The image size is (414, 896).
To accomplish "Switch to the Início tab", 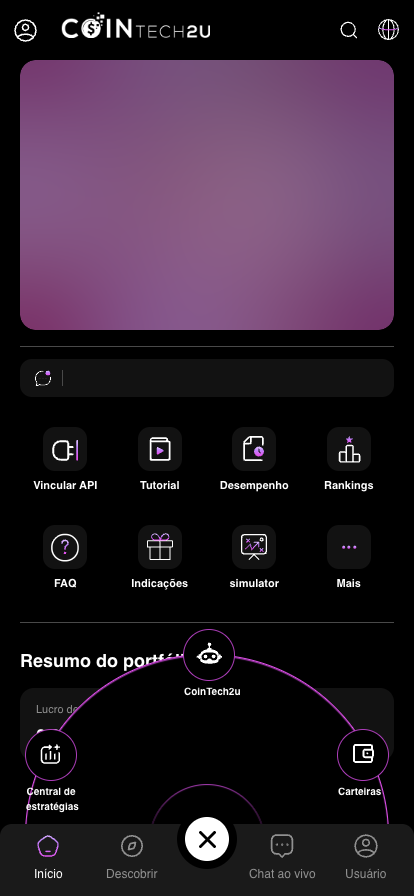I will click(x=48, y=857).
